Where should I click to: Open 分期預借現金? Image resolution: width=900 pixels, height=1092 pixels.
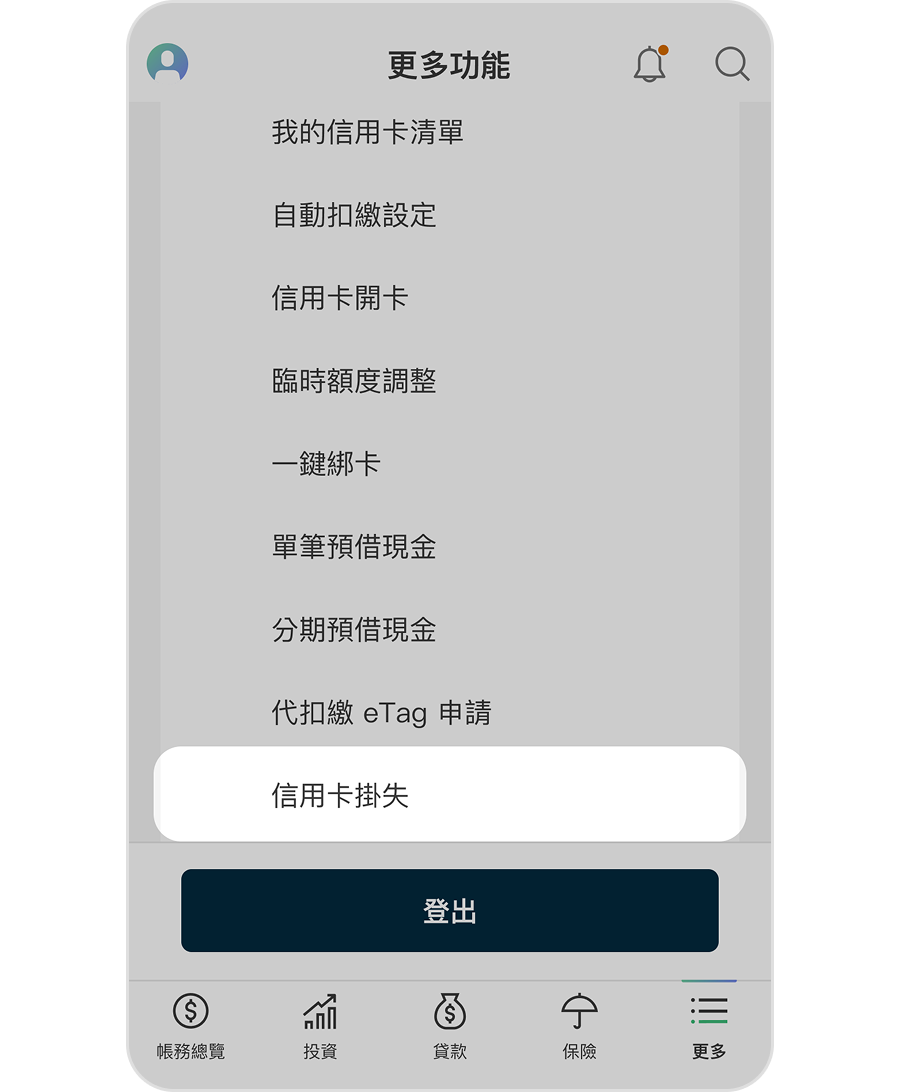pyautogui.click(x=354, y=630)
